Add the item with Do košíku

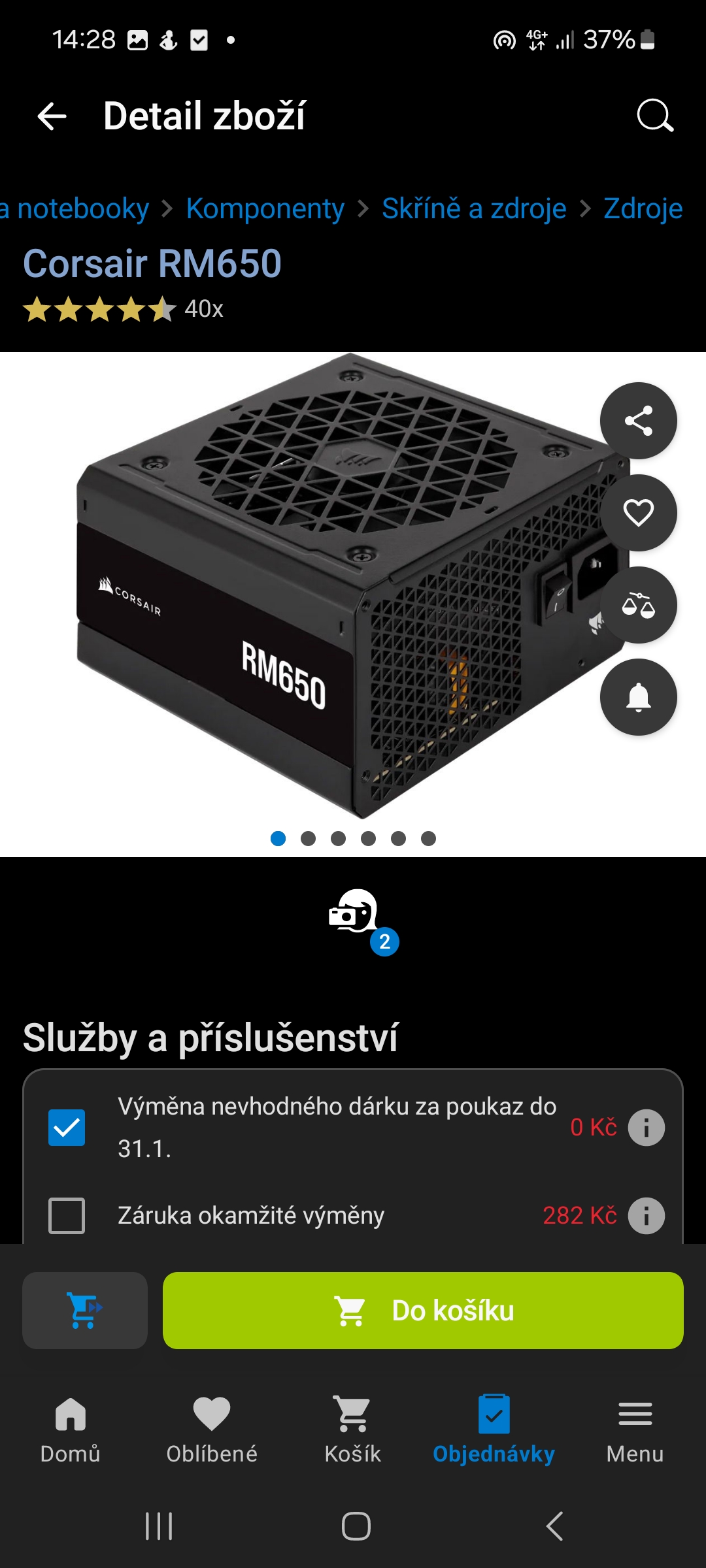(x=423, y=1311)
